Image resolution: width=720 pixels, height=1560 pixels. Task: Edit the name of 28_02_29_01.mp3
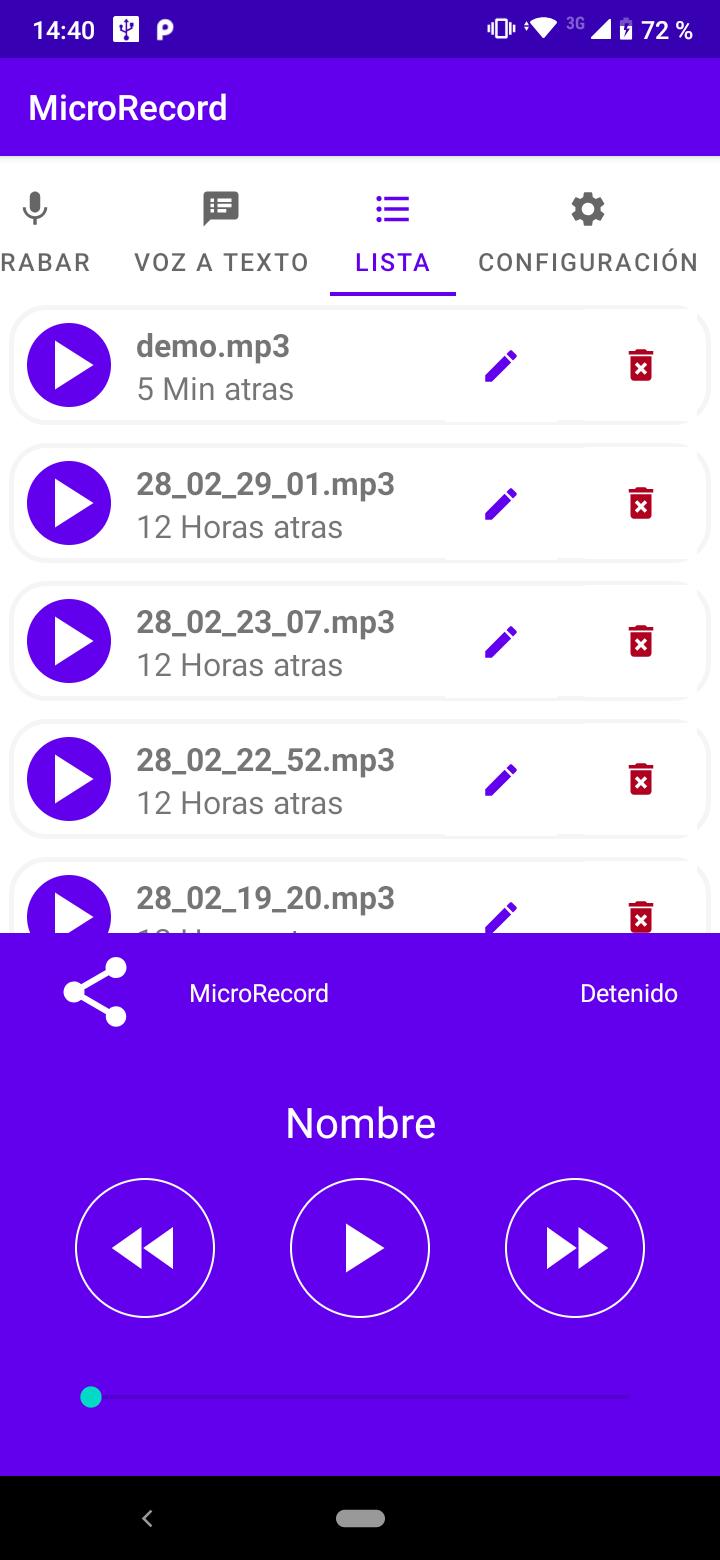(501, 504)
